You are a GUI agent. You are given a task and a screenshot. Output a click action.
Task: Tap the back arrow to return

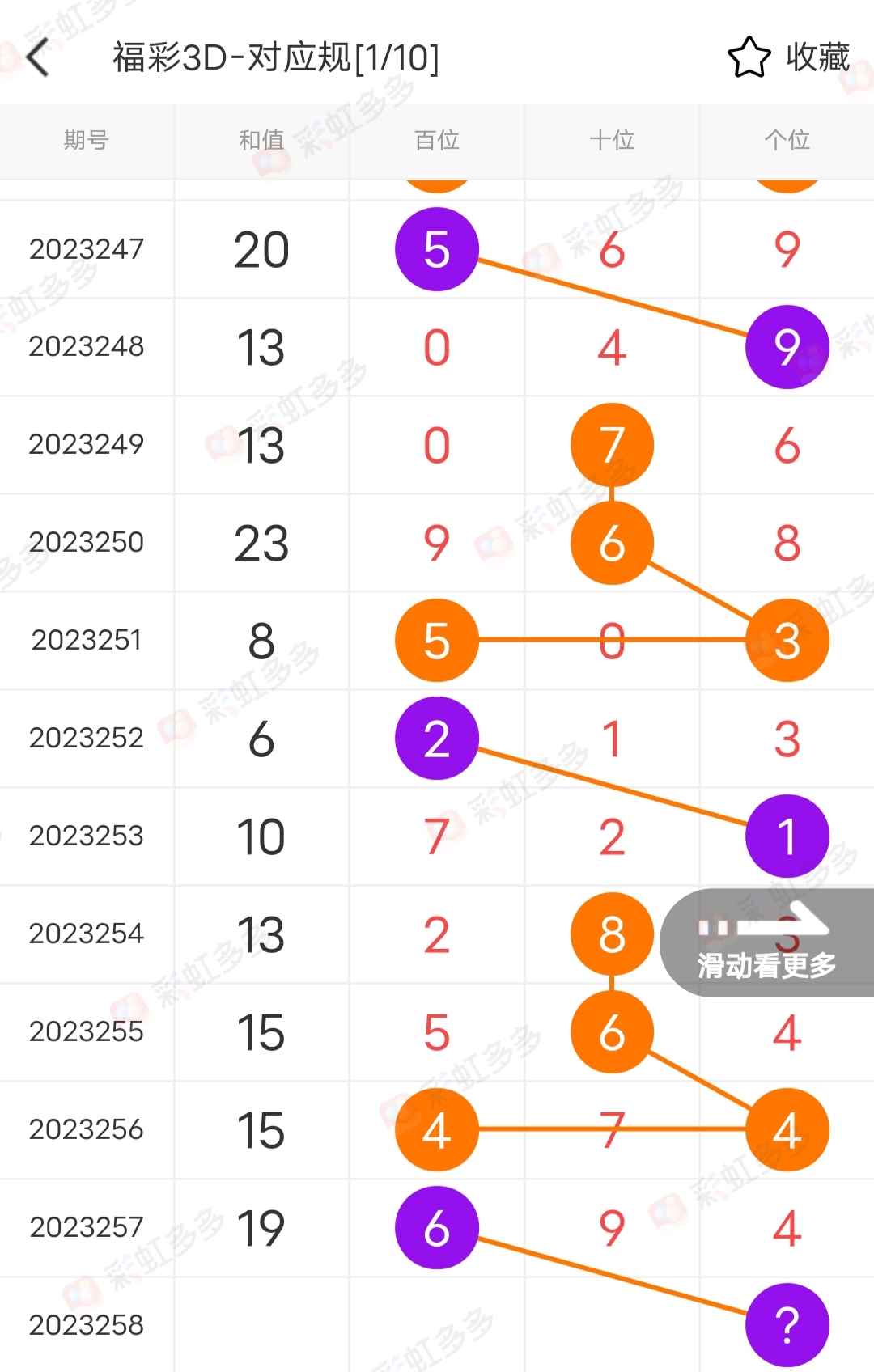click(x=40, y=58)
